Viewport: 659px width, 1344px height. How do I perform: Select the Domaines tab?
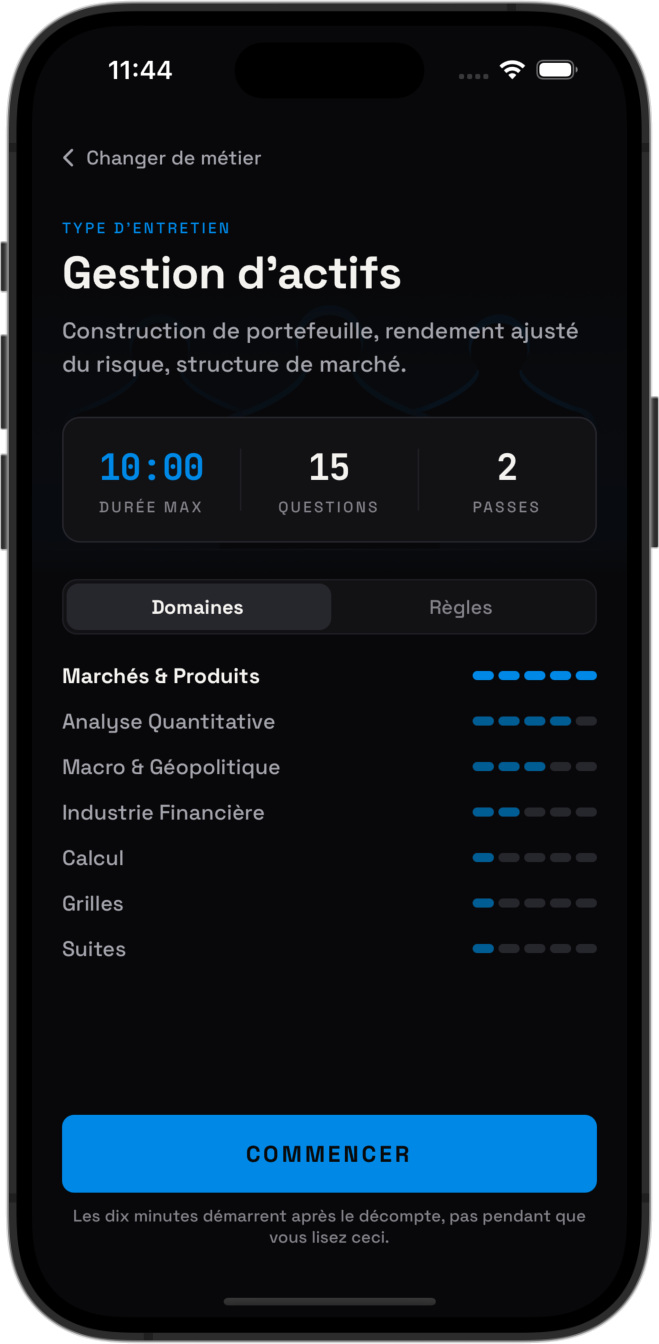(198, 607)
